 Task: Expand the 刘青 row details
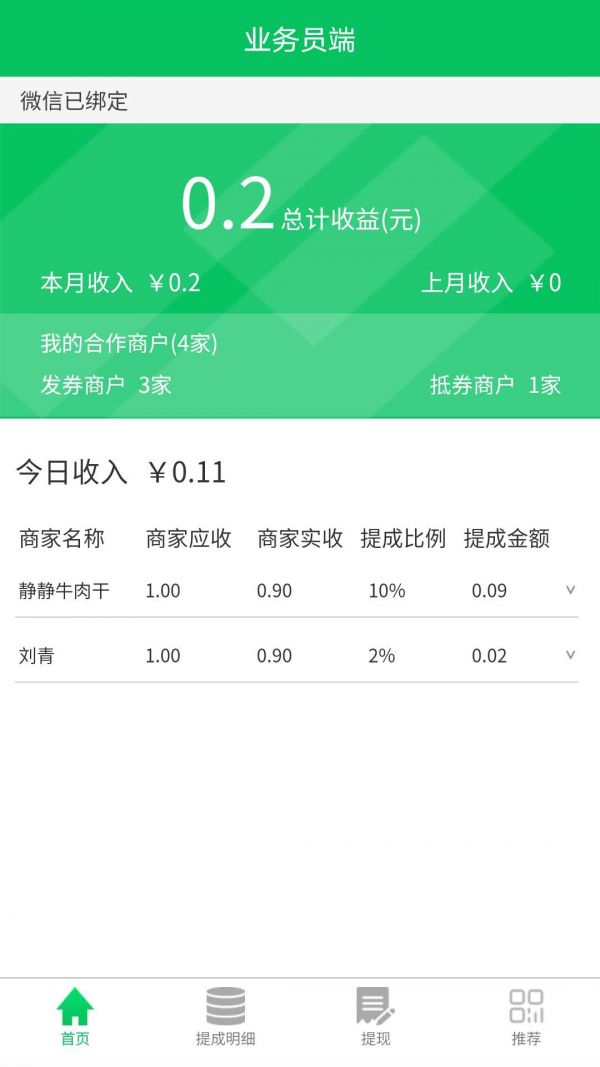point(570,655)
